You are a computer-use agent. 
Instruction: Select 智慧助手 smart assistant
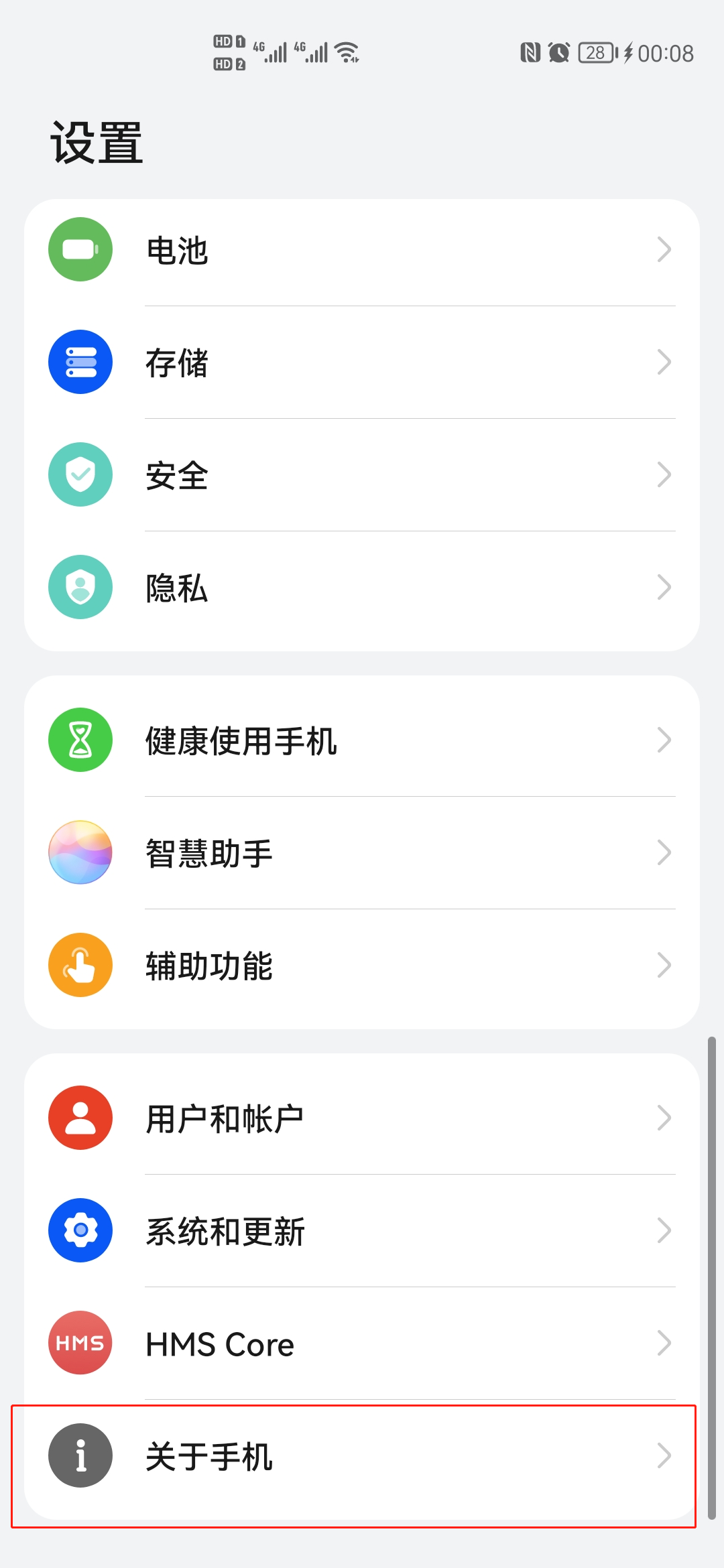coord(362,853)
